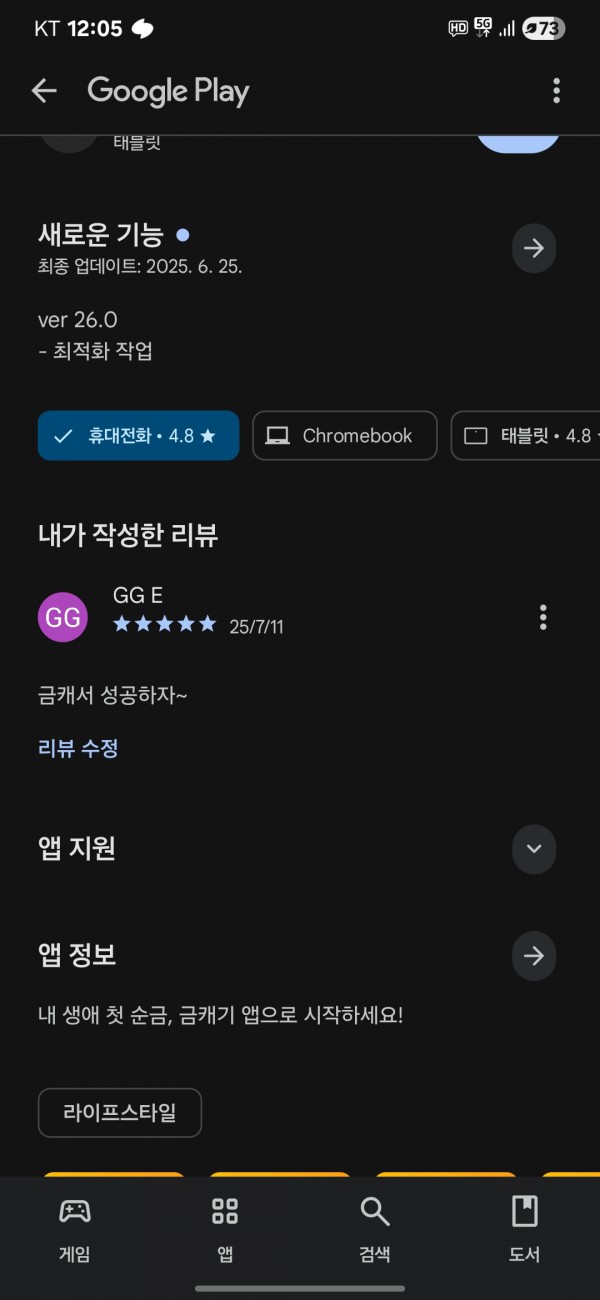Viewport: 600px width, 1300px height.
Task: Select the 휴대전화 ratings chip
Action: [x=139, y=436]
